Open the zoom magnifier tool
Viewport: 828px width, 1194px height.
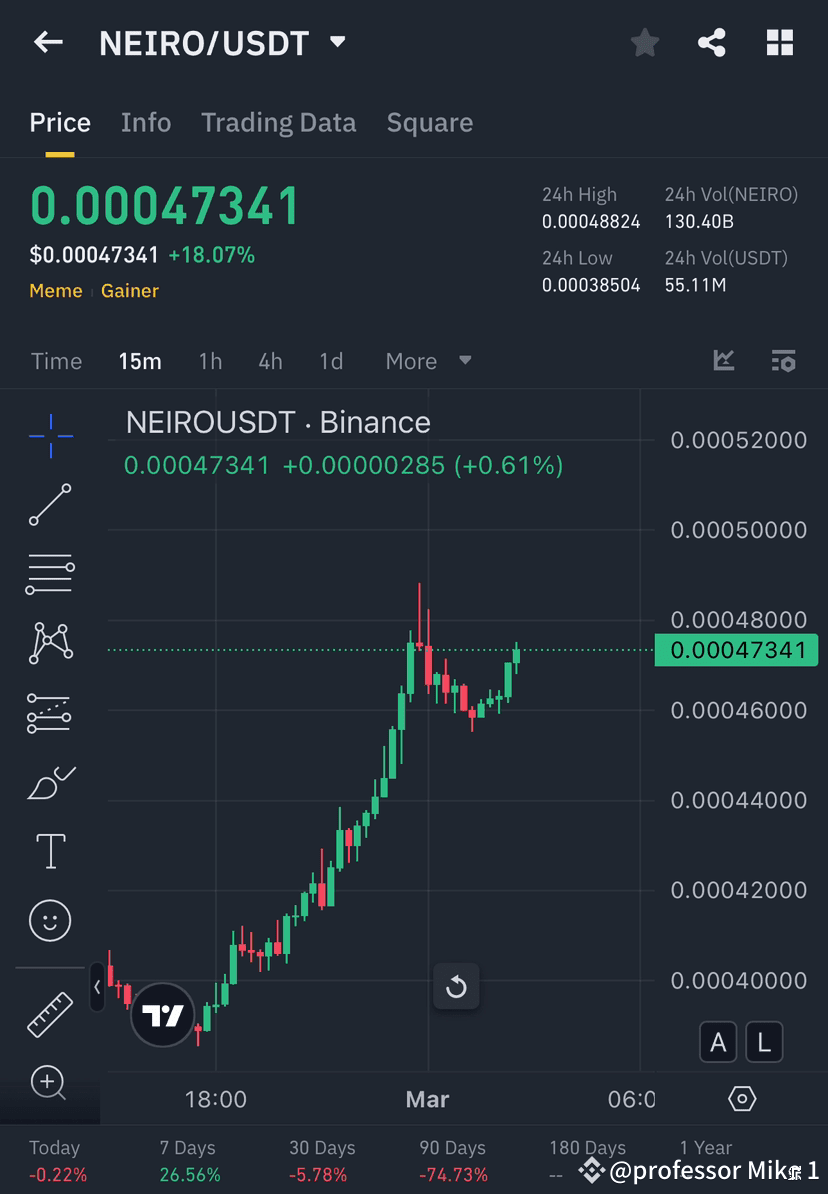50,1083
